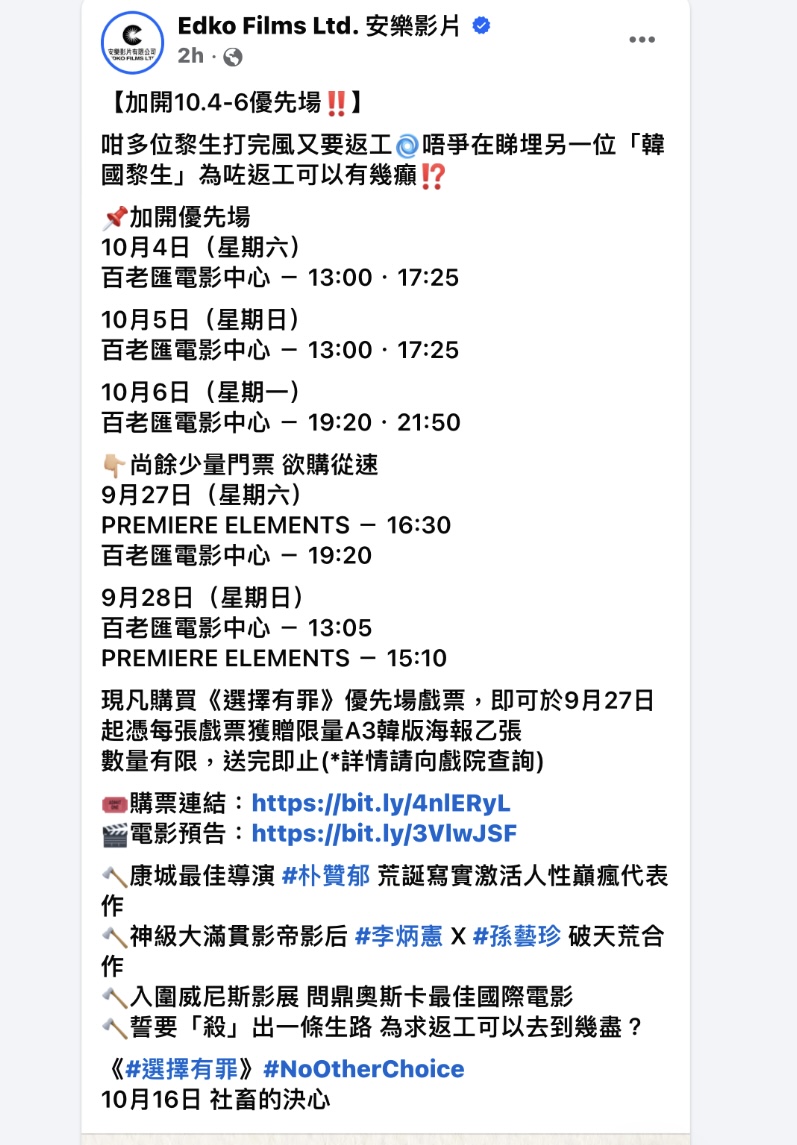Open the Edko Films Ltd. 安樂影片 page name
This screenshot has width=797, height=1145.
320,27
